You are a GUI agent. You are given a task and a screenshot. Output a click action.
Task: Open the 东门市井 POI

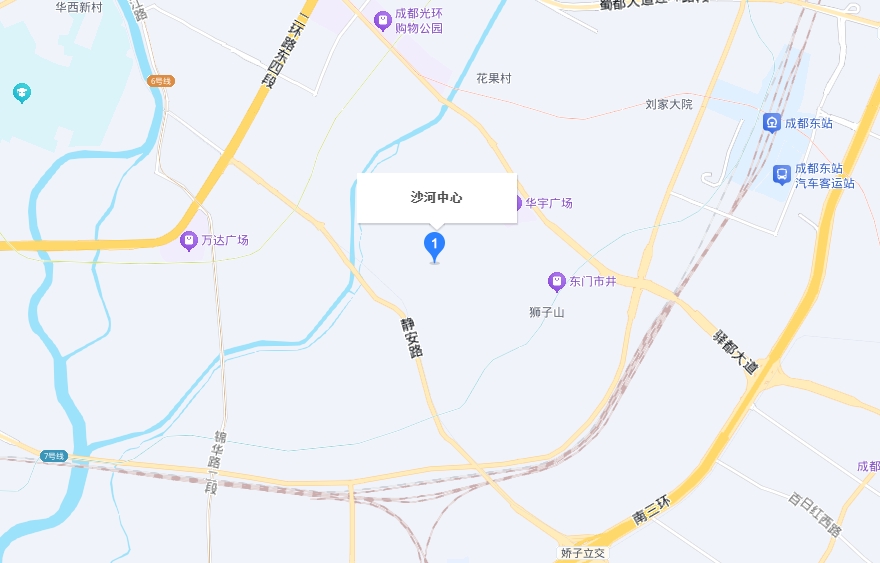(x=557, y=281)
